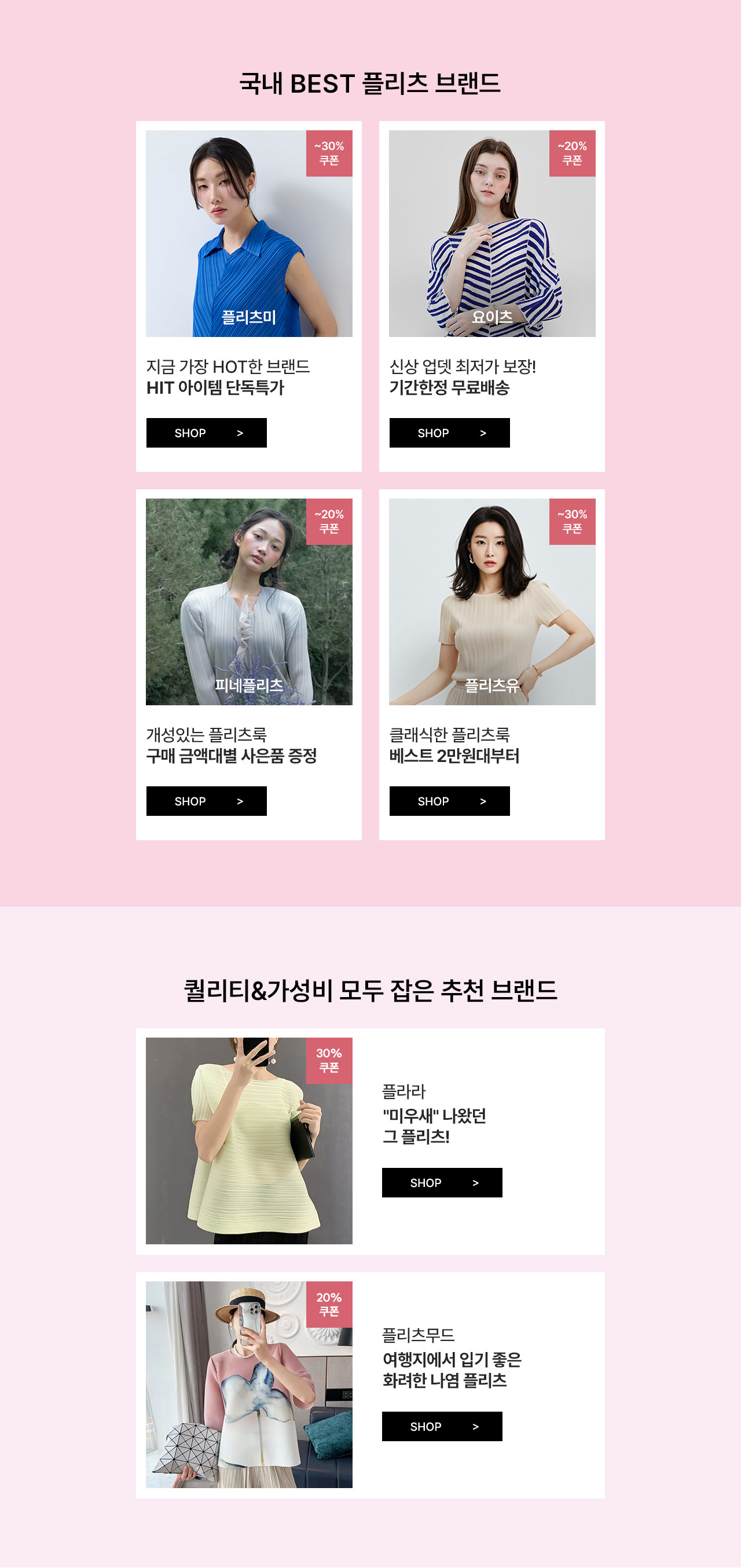Image resolution: width=741 pixels, height=1568 pixels.
Task: Open the SHOP button for 플라라
Action: coord(442,1182)
